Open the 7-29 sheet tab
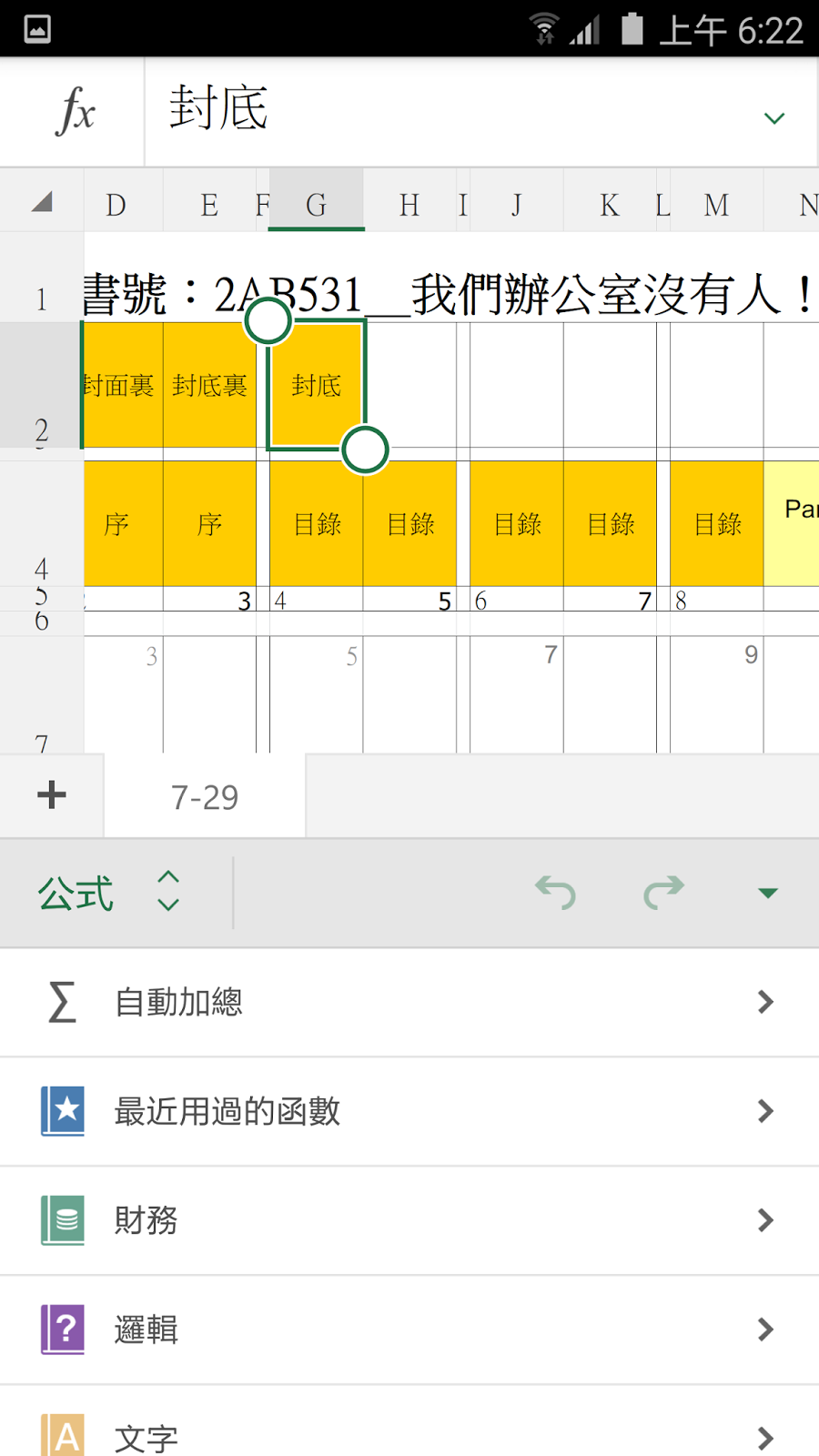819x1456 pixels. [x=205, y=797]
